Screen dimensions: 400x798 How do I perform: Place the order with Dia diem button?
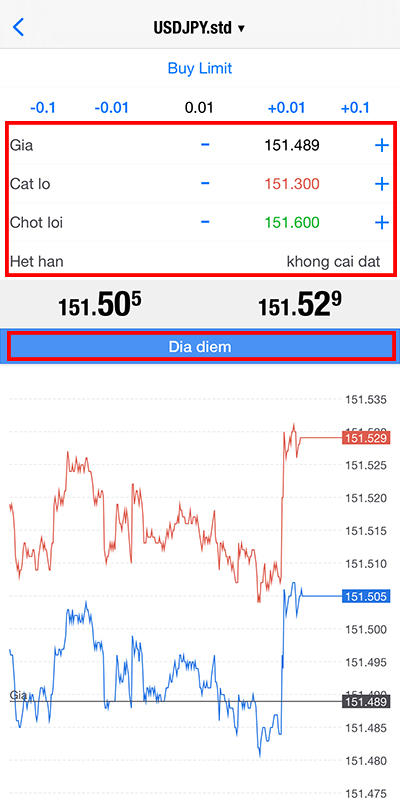pyautogui.click(x=200, y=347)
